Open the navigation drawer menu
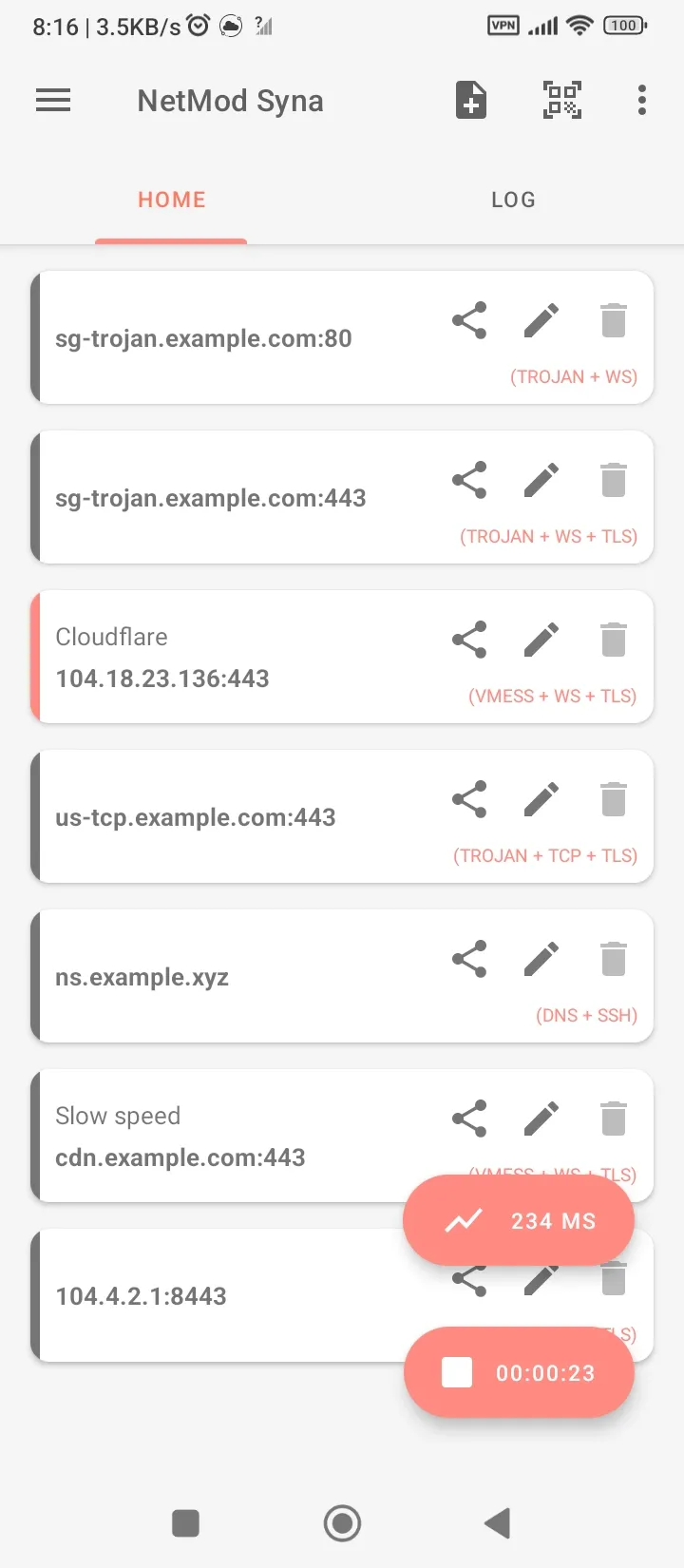 [53, 100]
